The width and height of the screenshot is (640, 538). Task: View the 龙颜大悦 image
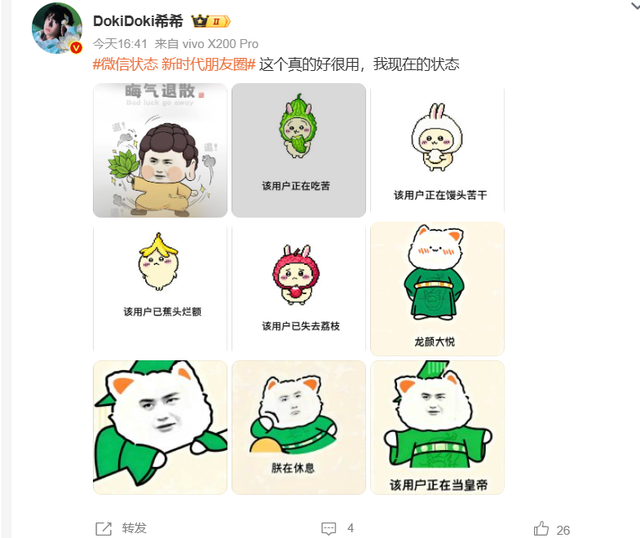pos(437,288)
